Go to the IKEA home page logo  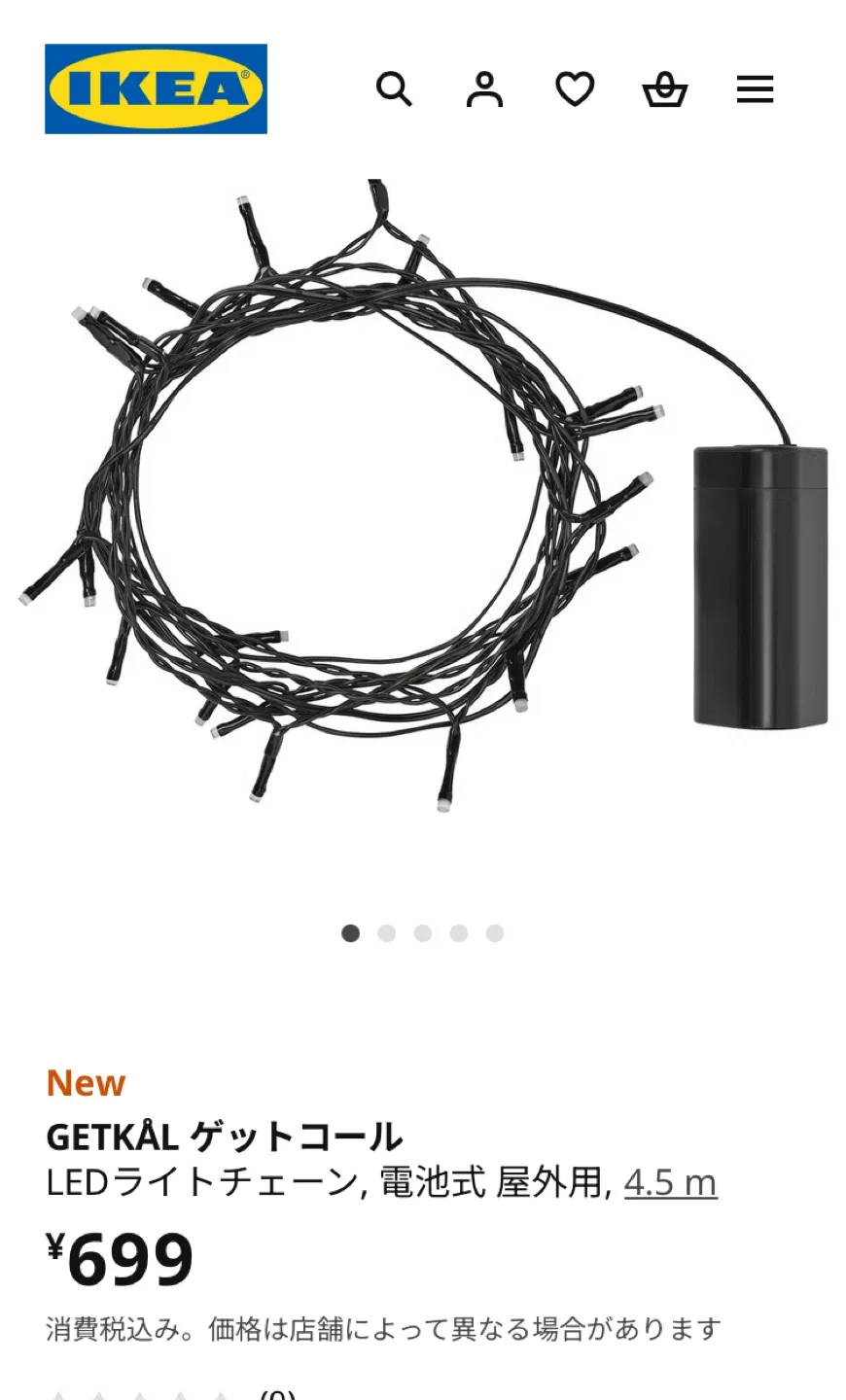[x=156, y=88]
